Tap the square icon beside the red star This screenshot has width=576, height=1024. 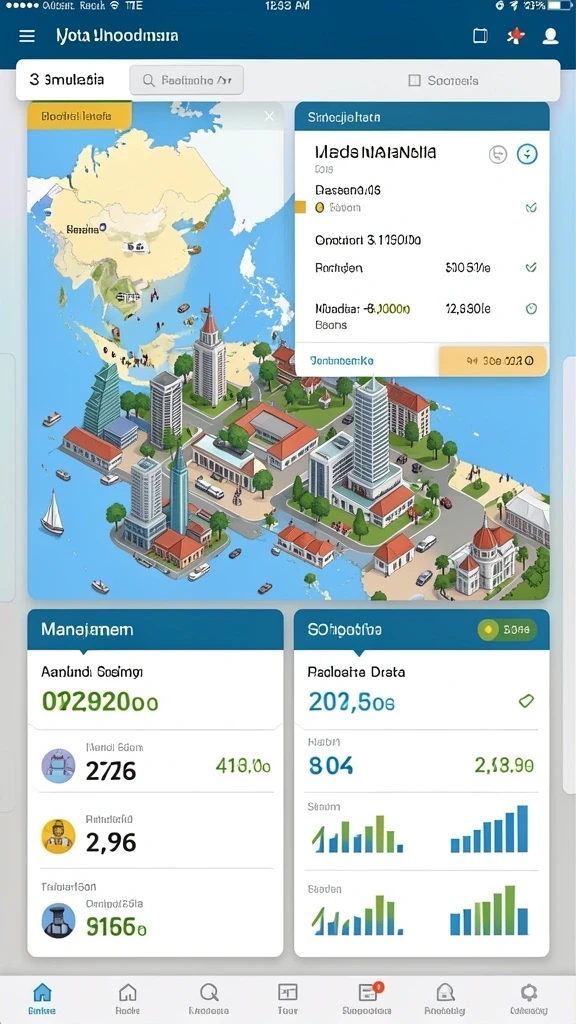point(480,36)
